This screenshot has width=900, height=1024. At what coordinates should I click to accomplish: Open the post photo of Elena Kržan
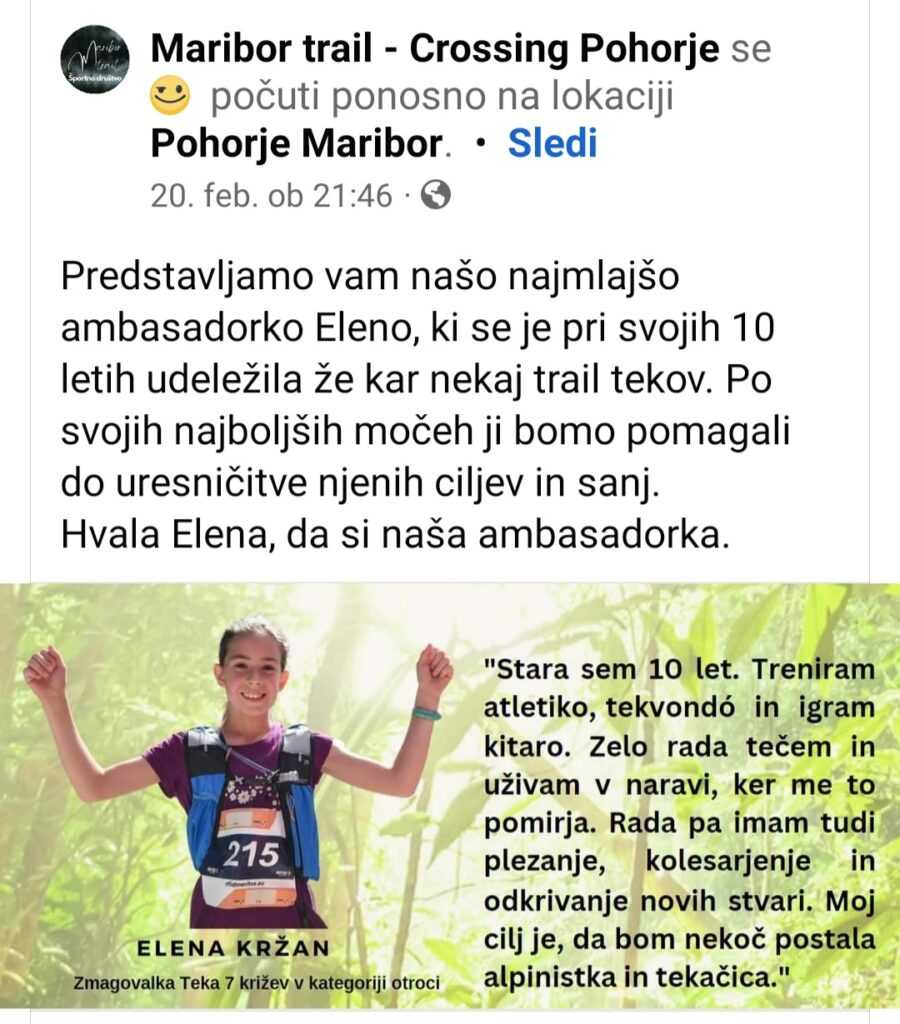pyautogui.click(x=450, y=800)
